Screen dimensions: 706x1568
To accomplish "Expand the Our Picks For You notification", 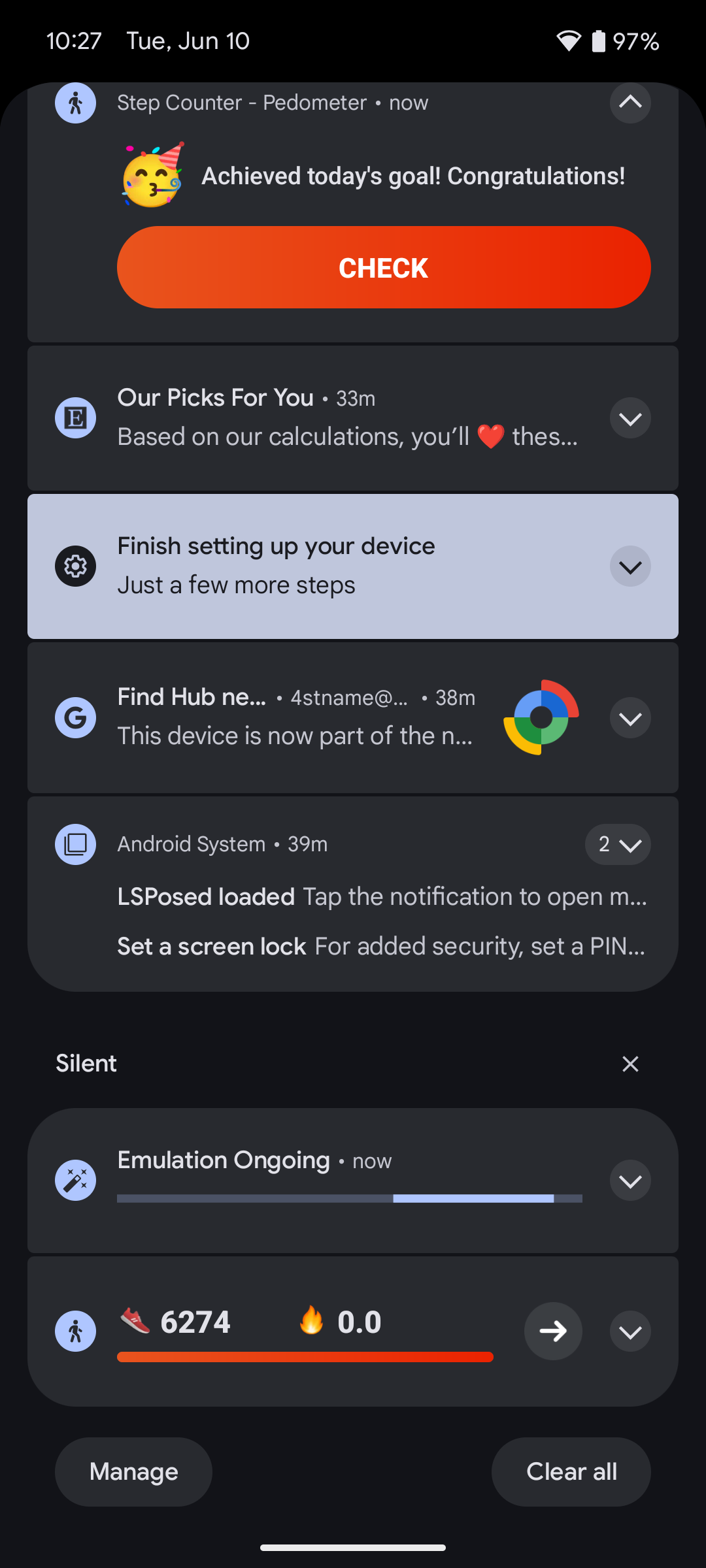I will (630, 418).
